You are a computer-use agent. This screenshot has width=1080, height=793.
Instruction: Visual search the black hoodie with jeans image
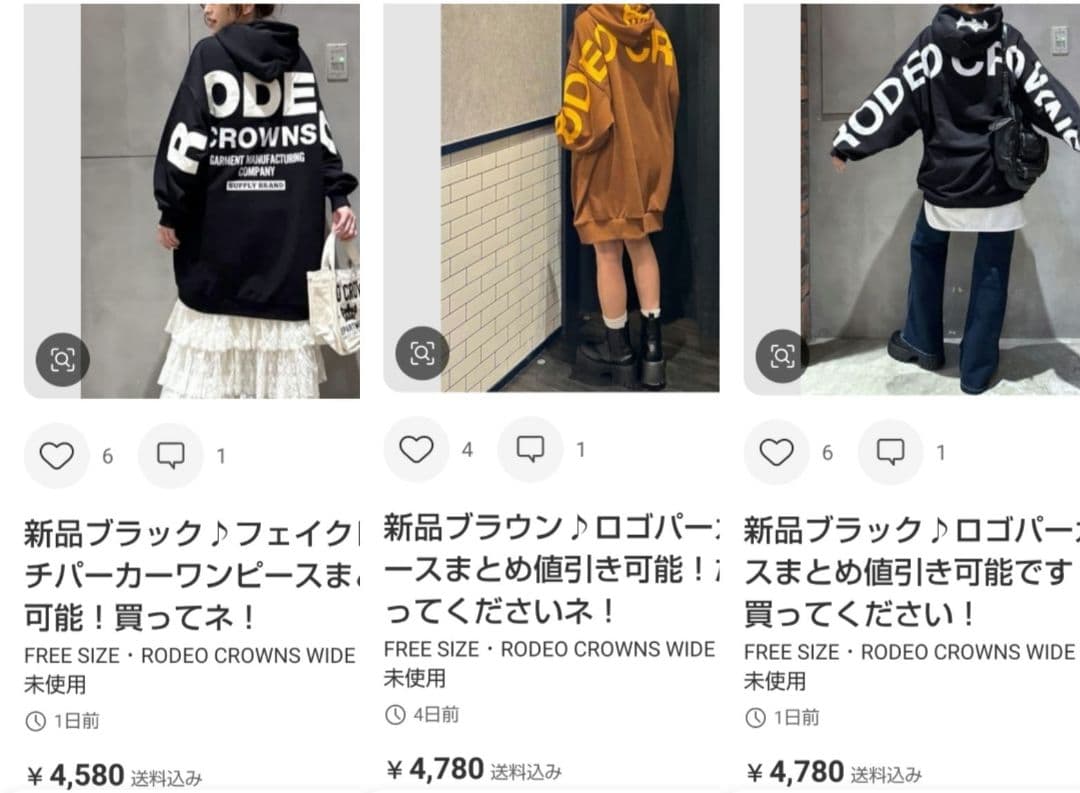click(782, 355)
